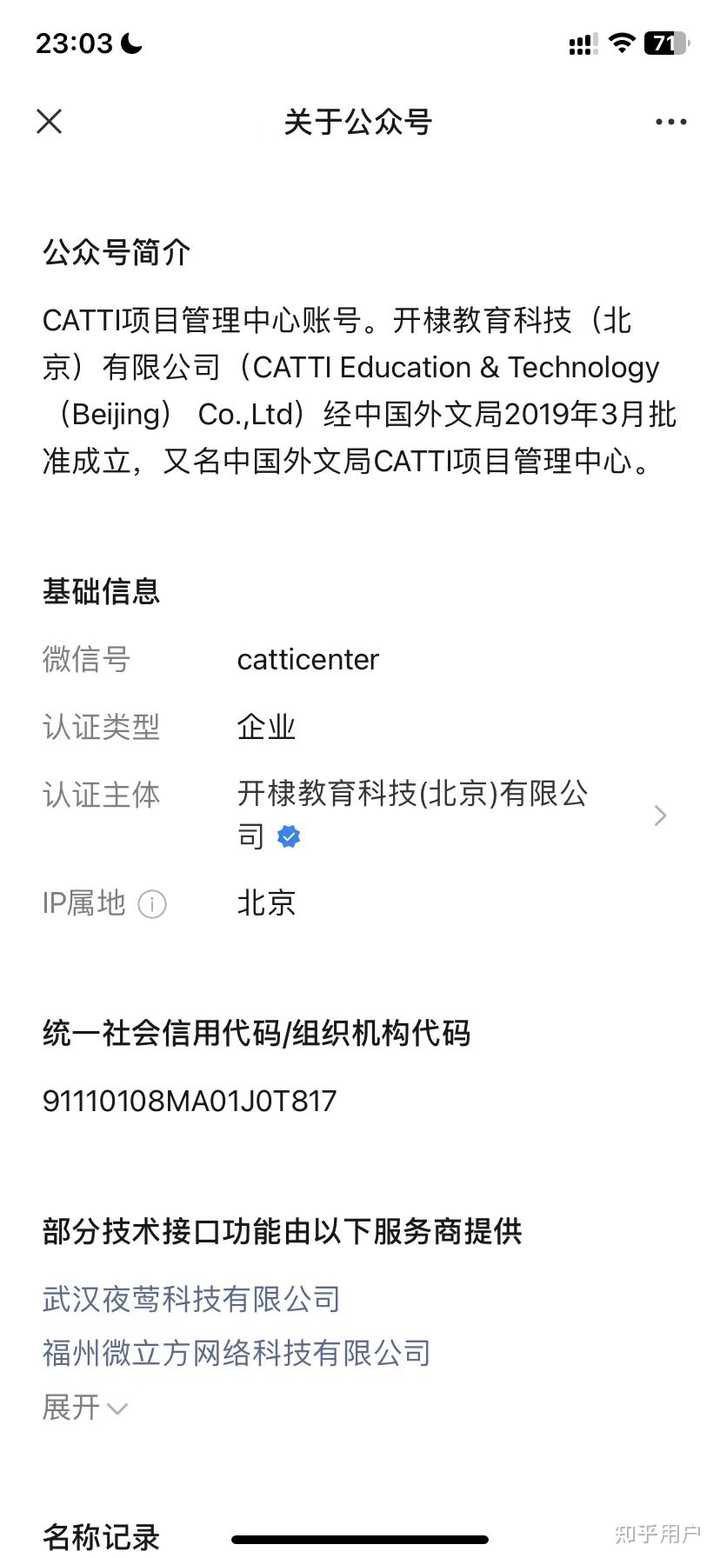
Task: Tap the WeChat ID catticenter
Action: [x=308, y=659]
